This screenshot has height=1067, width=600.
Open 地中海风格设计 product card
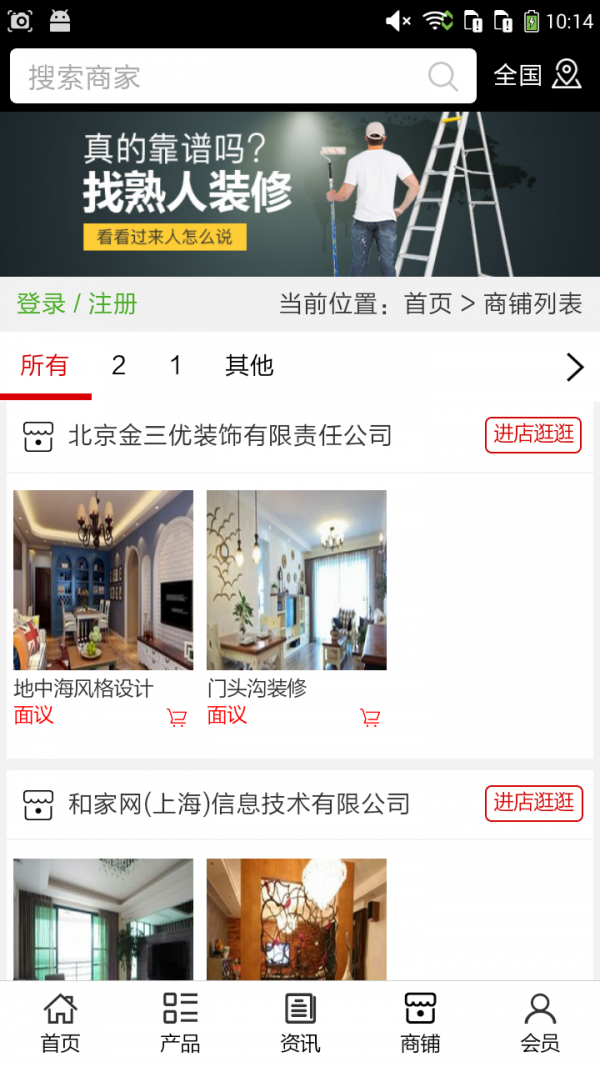point(103,580)
